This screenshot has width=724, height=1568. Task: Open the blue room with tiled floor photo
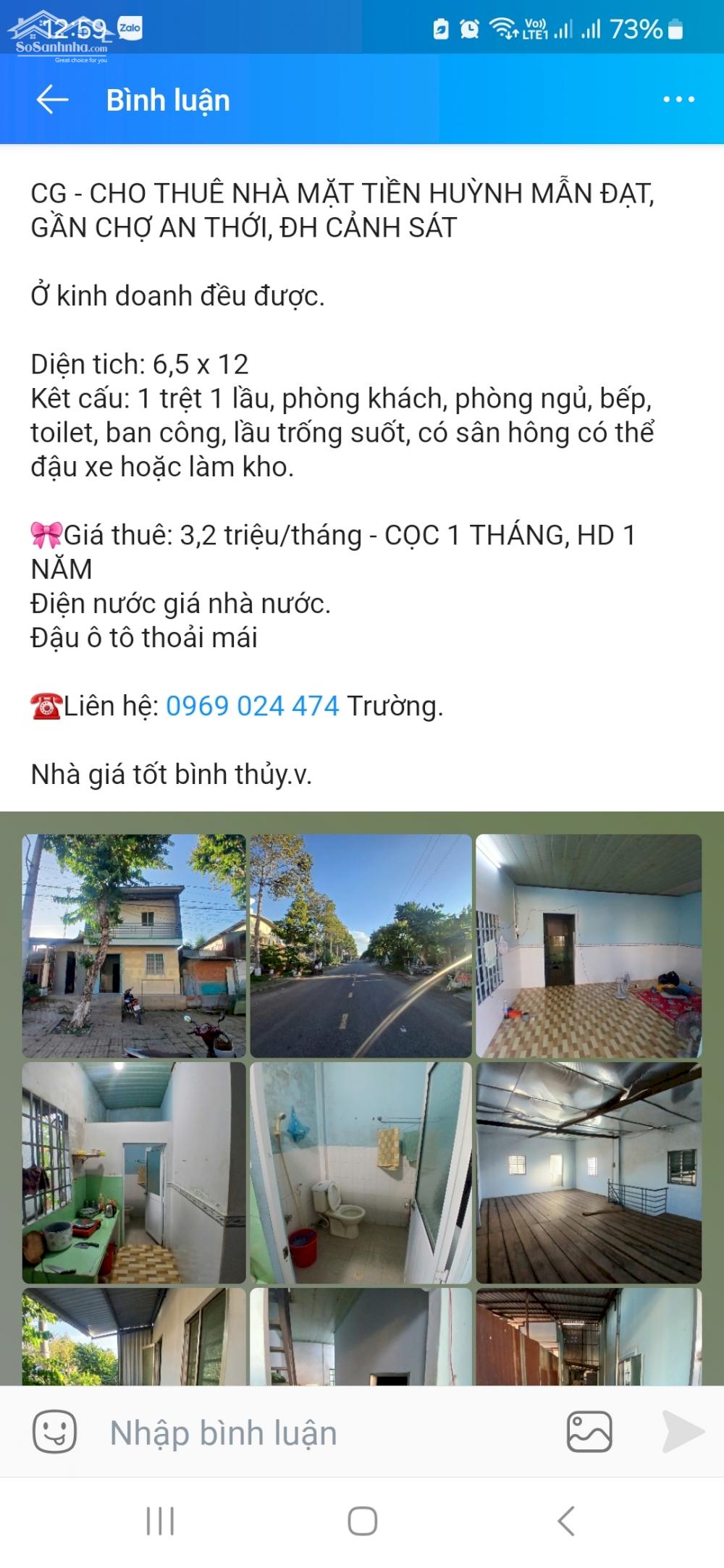tap(589, 945)
